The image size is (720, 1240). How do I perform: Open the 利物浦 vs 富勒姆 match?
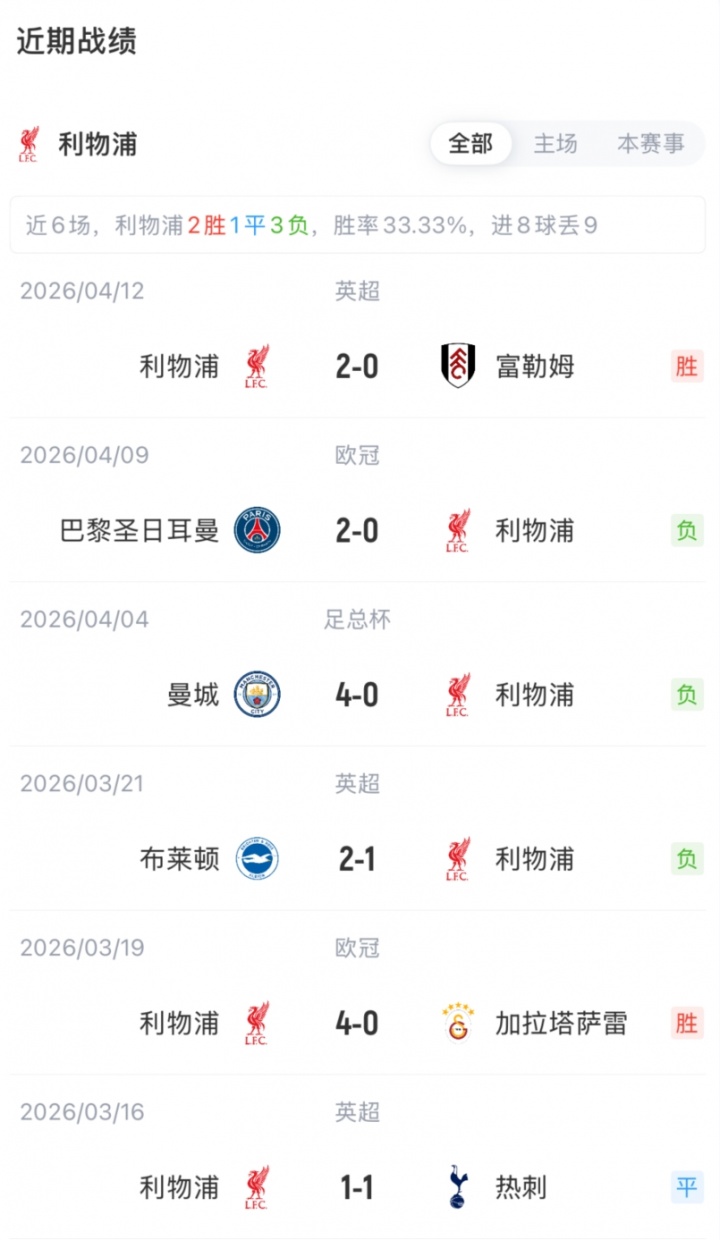click(x=357, y=366)
